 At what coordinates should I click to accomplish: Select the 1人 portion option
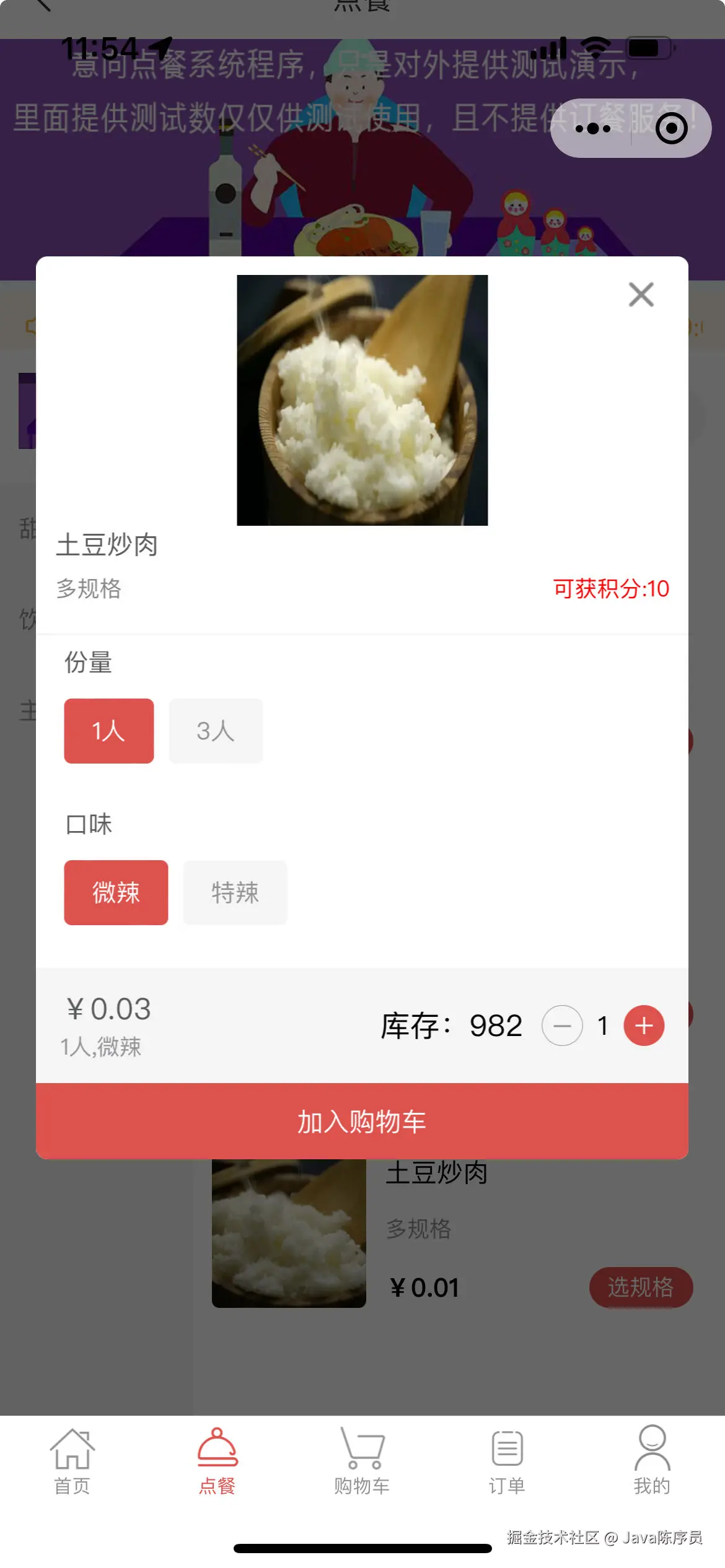coord(109,731)
